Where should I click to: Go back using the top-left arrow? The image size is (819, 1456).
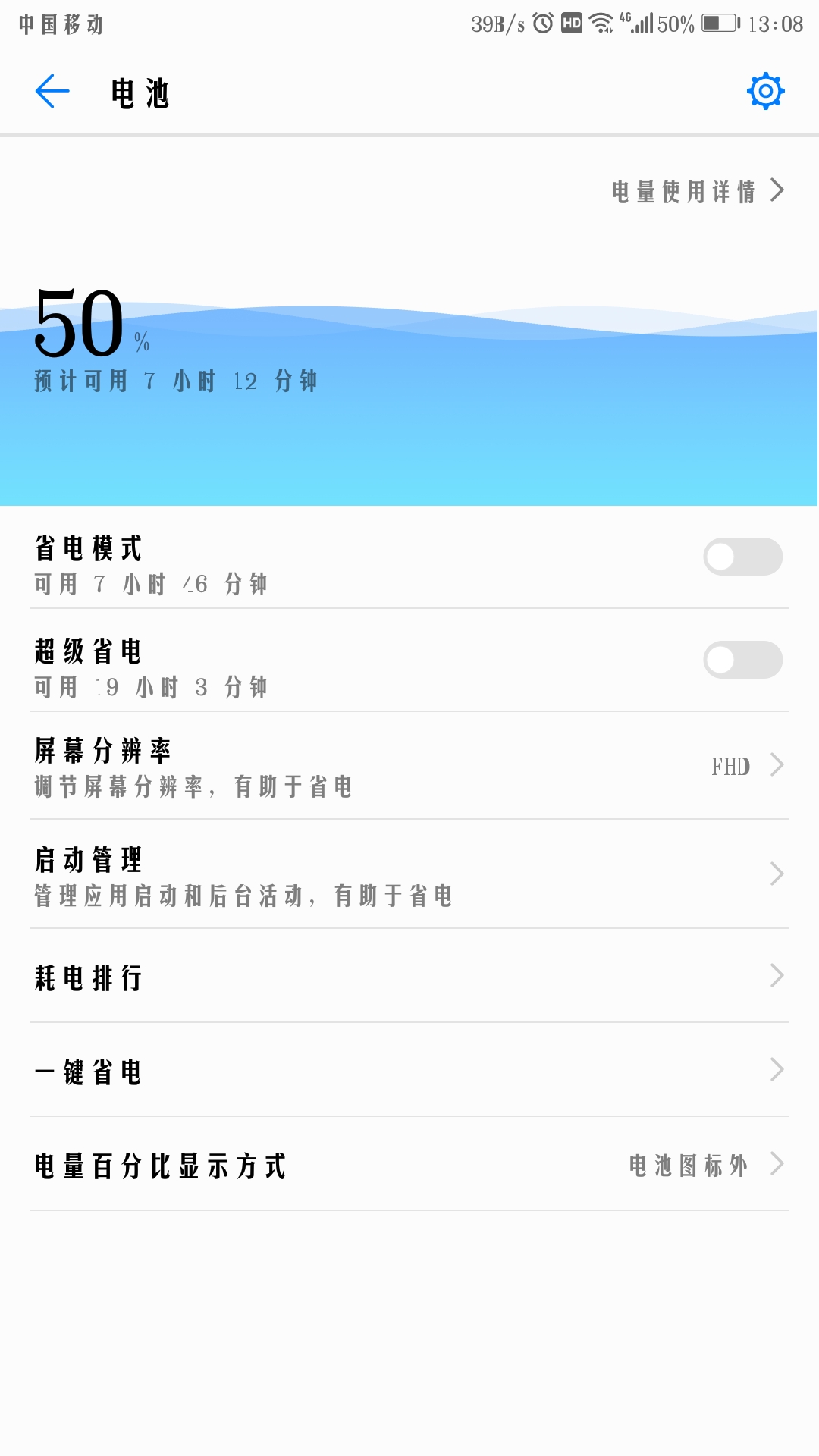52,91
